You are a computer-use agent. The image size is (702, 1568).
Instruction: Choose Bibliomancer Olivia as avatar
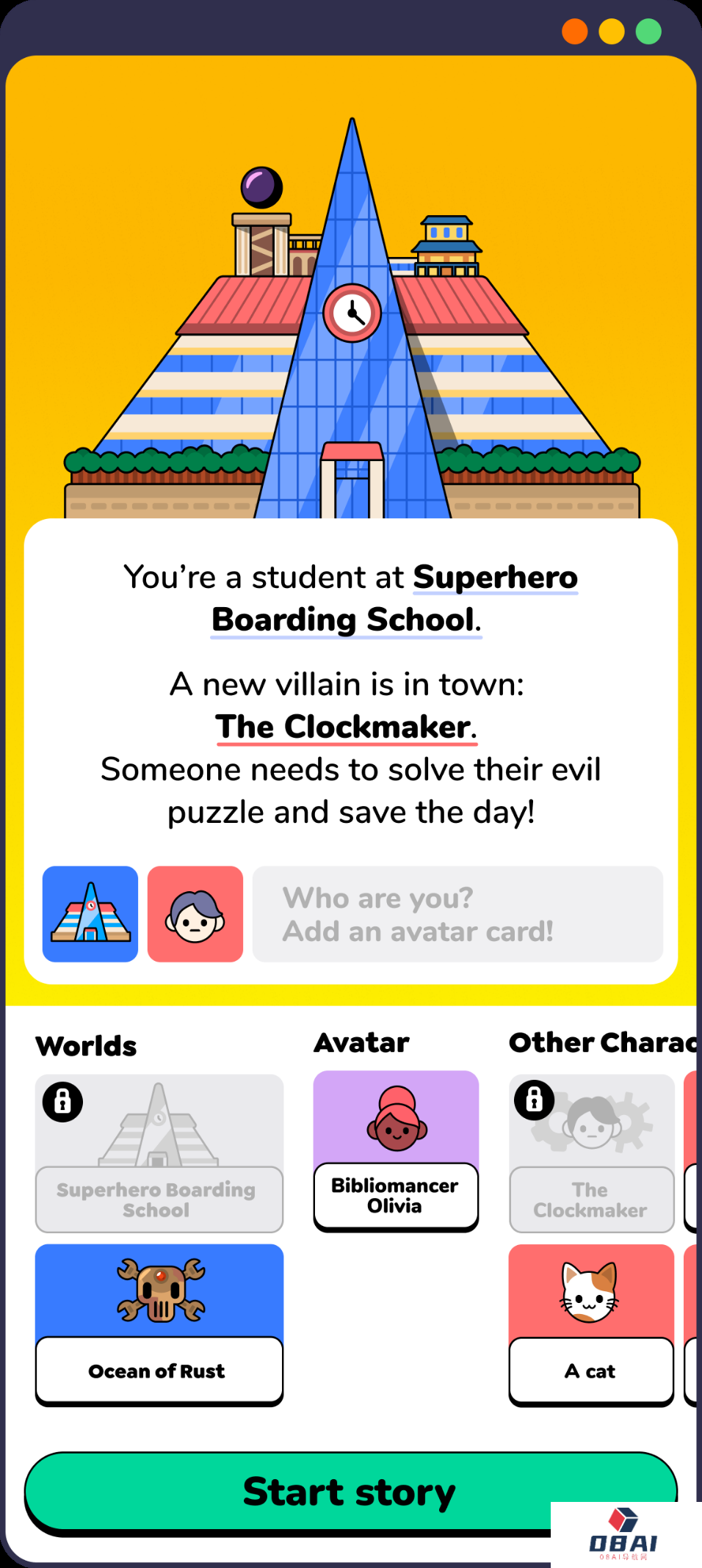(x=396, y=1150)
